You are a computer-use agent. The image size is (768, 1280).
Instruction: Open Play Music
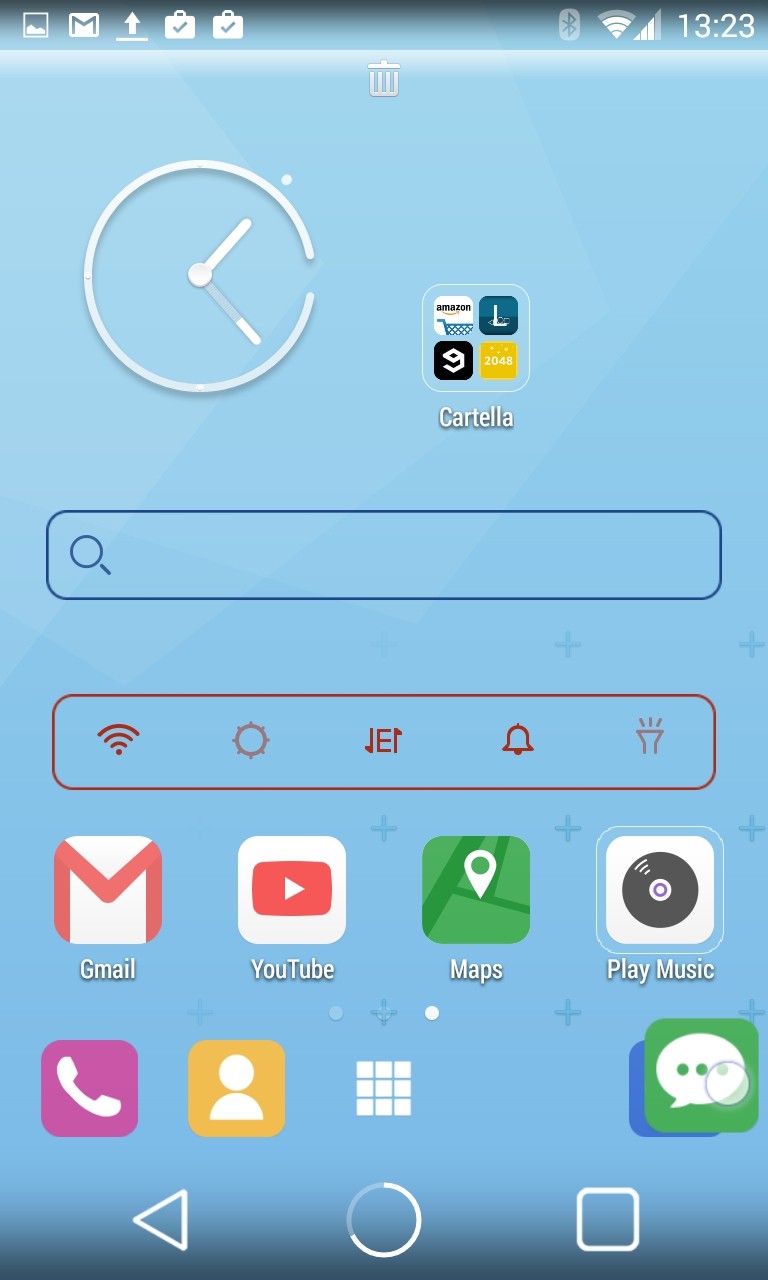[x=660, y=890]
